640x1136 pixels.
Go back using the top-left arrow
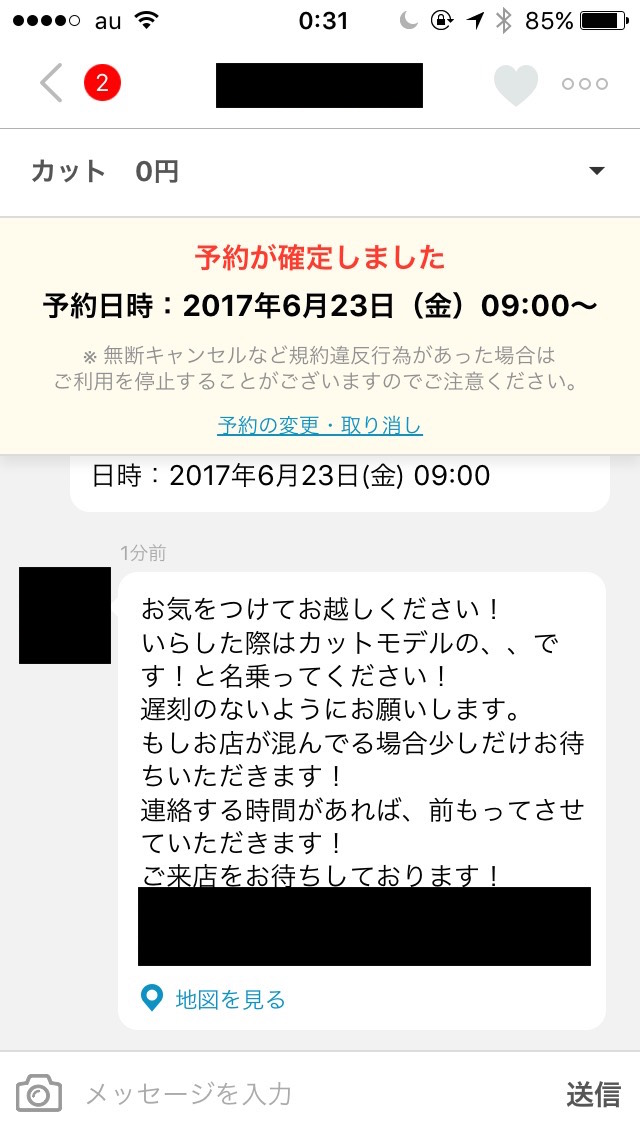(x=51, y=83)
